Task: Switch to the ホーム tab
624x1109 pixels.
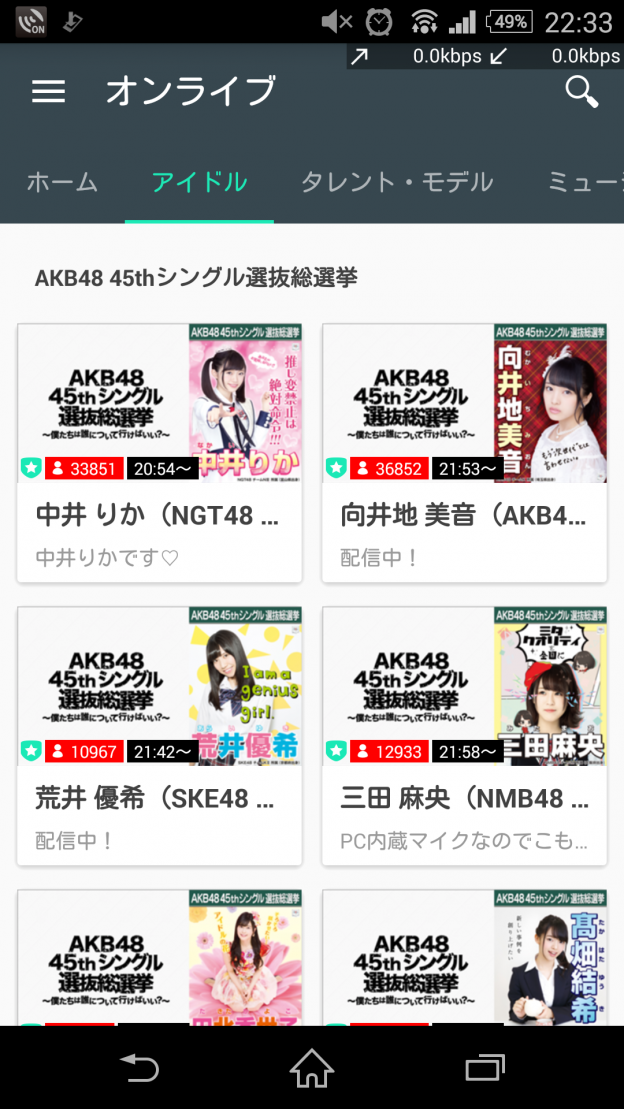Action: [x=62, y=182]
